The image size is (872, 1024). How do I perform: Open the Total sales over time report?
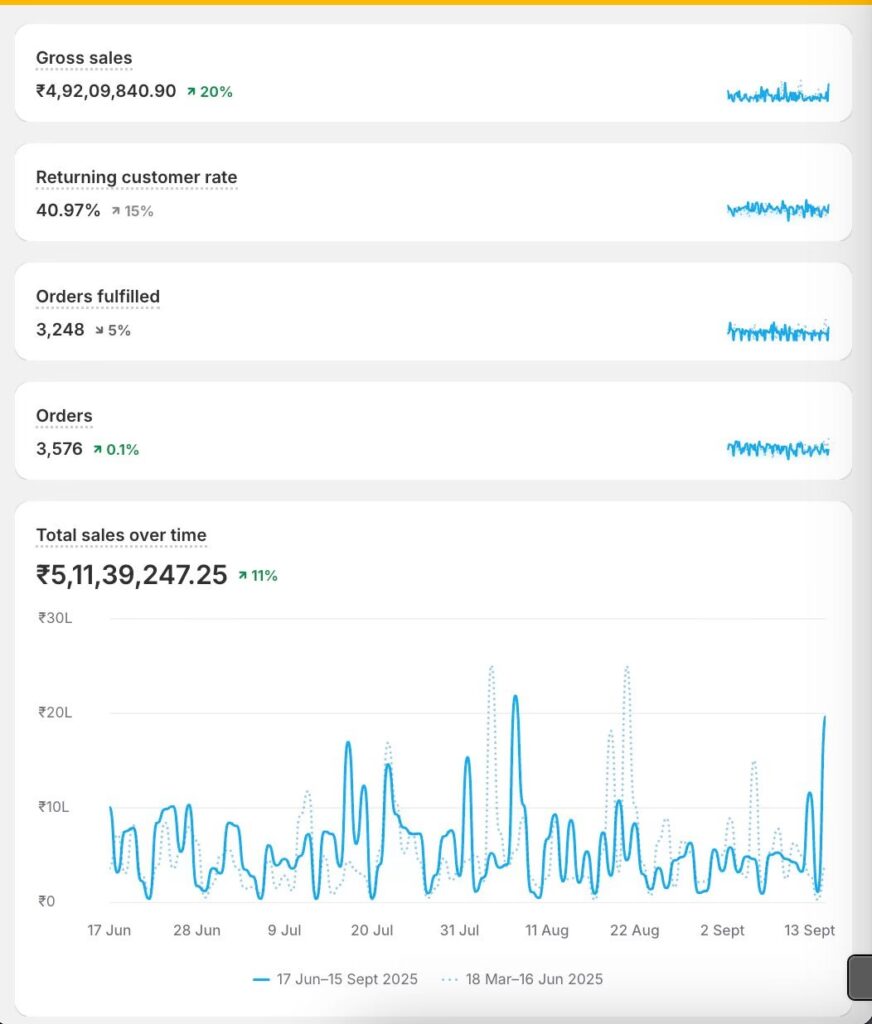click(x=121, y=536)
